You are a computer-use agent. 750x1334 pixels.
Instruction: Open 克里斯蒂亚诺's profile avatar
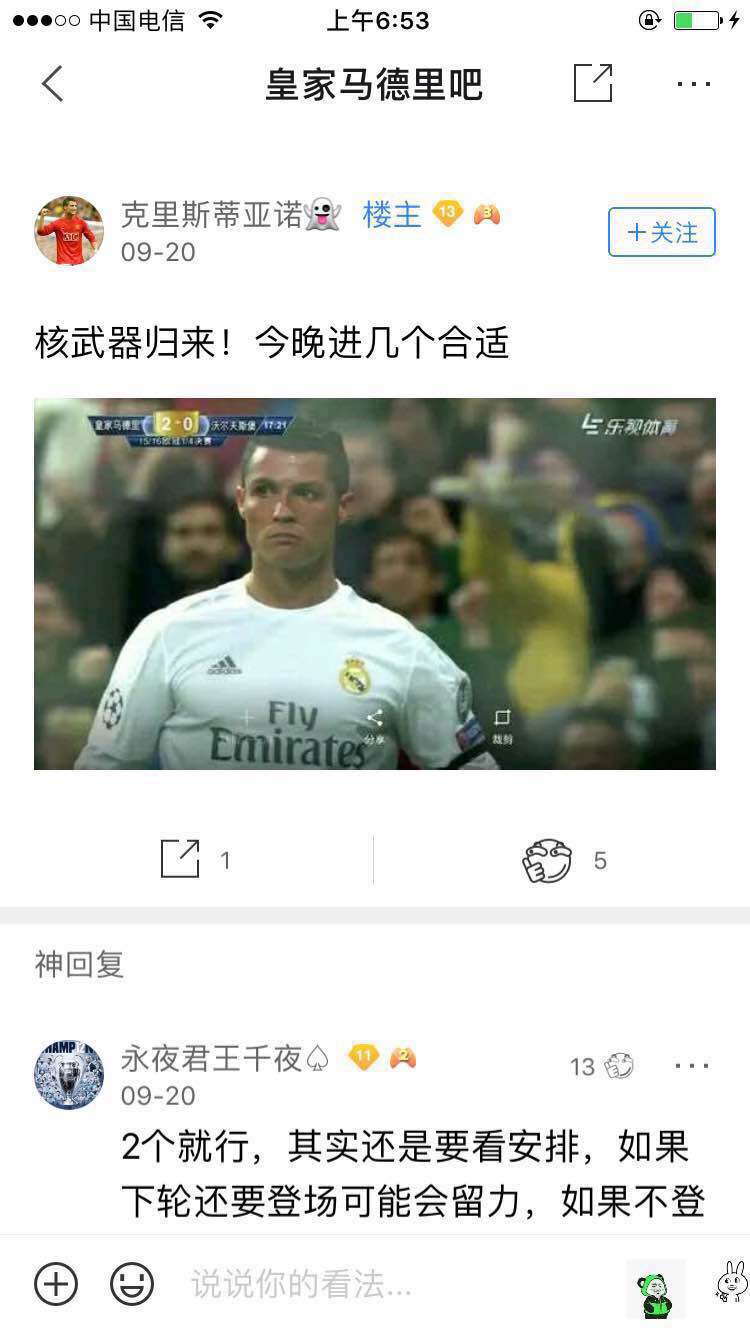click(x=69, y=231)
